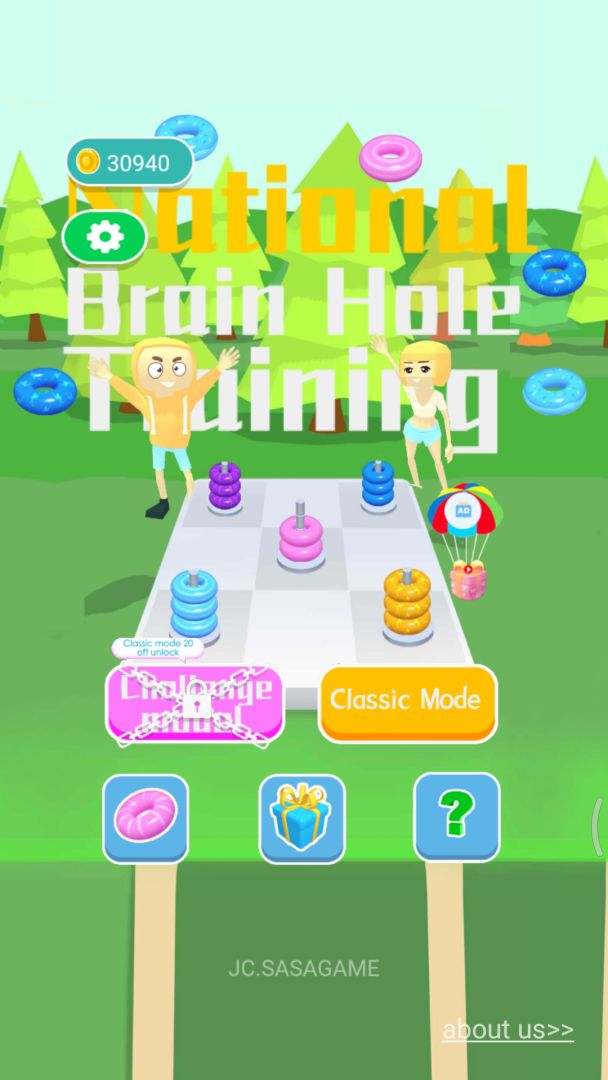Open the gift box reward

[302, 817]
